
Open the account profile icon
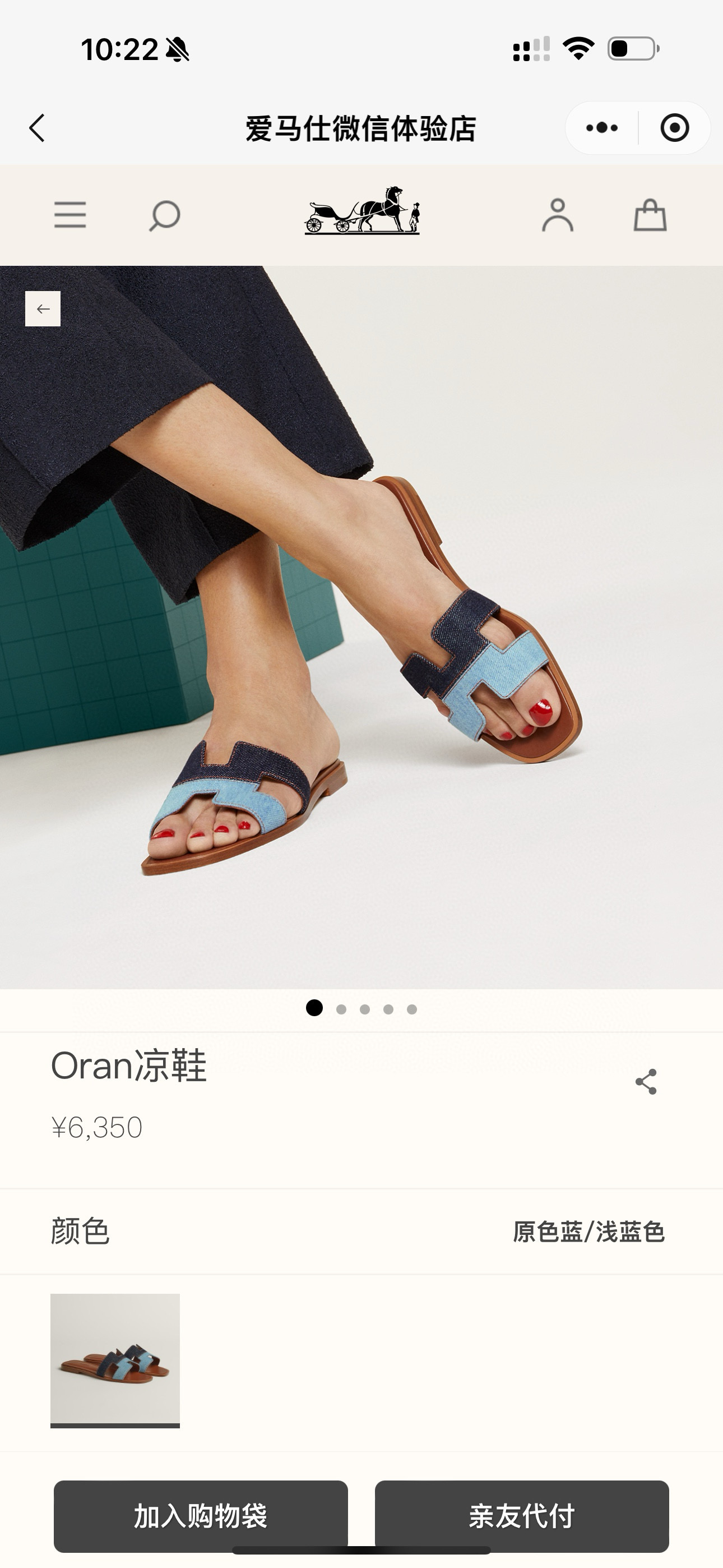558,215
